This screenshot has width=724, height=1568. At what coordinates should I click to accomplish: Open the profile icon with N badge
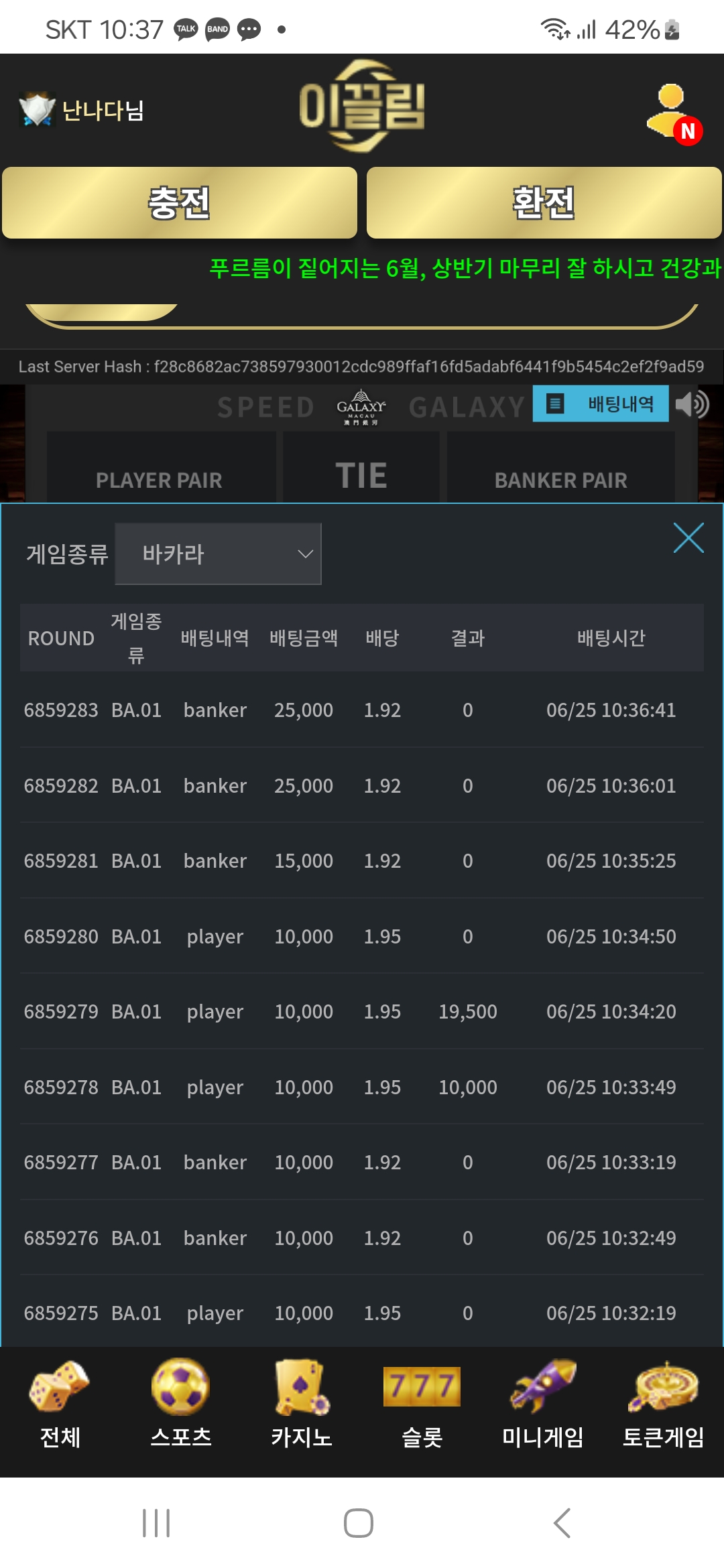pos(673,113)
